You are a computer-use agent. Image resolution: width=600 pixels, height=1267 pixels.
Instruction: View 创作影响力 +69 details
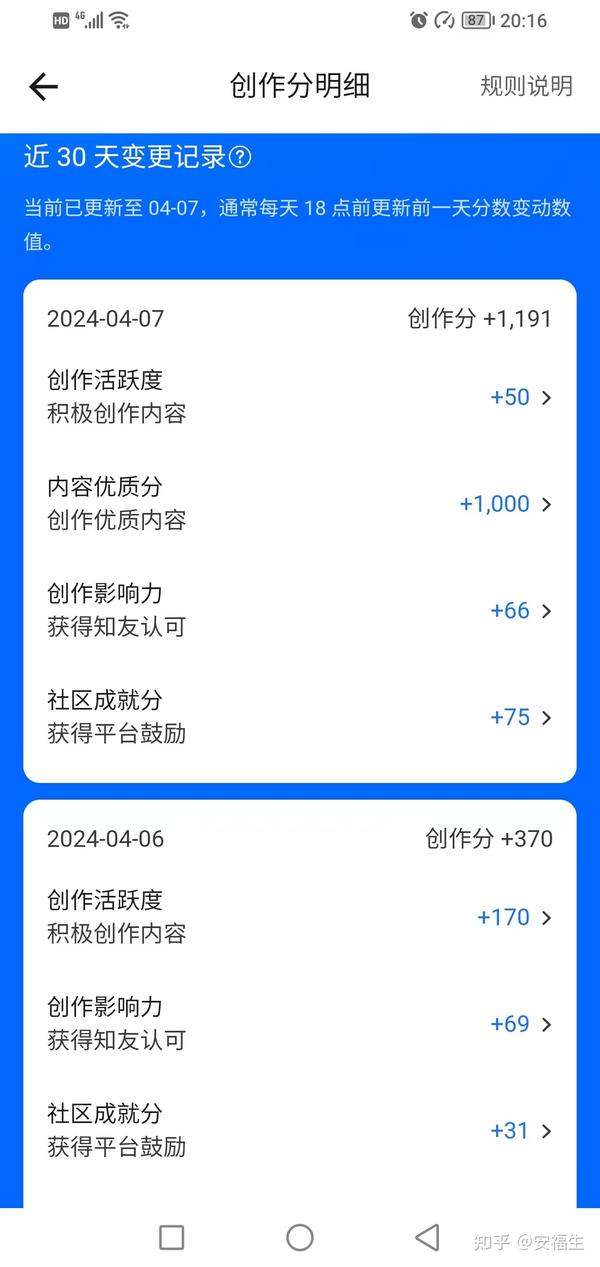pyautogui.click(x=300, y=1024)
